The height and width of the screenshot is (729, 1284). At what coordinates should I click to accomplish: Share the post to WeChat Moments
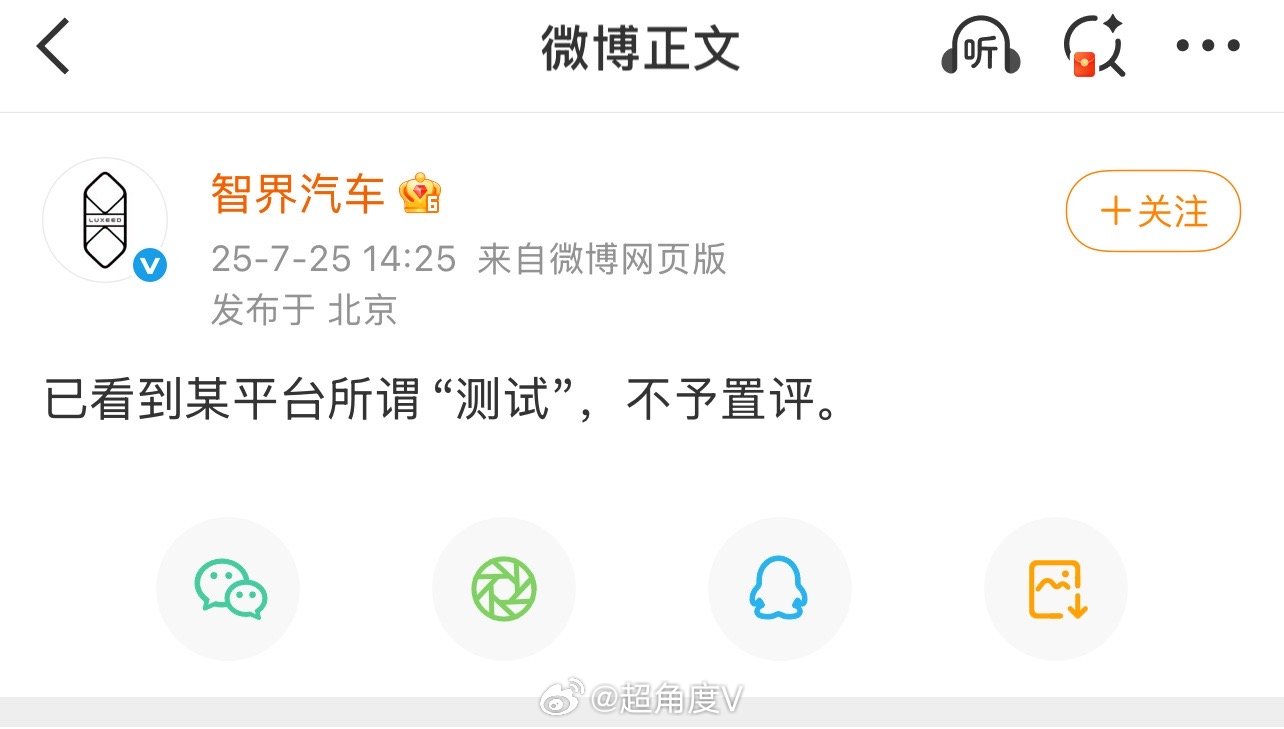tap(504, 588)
